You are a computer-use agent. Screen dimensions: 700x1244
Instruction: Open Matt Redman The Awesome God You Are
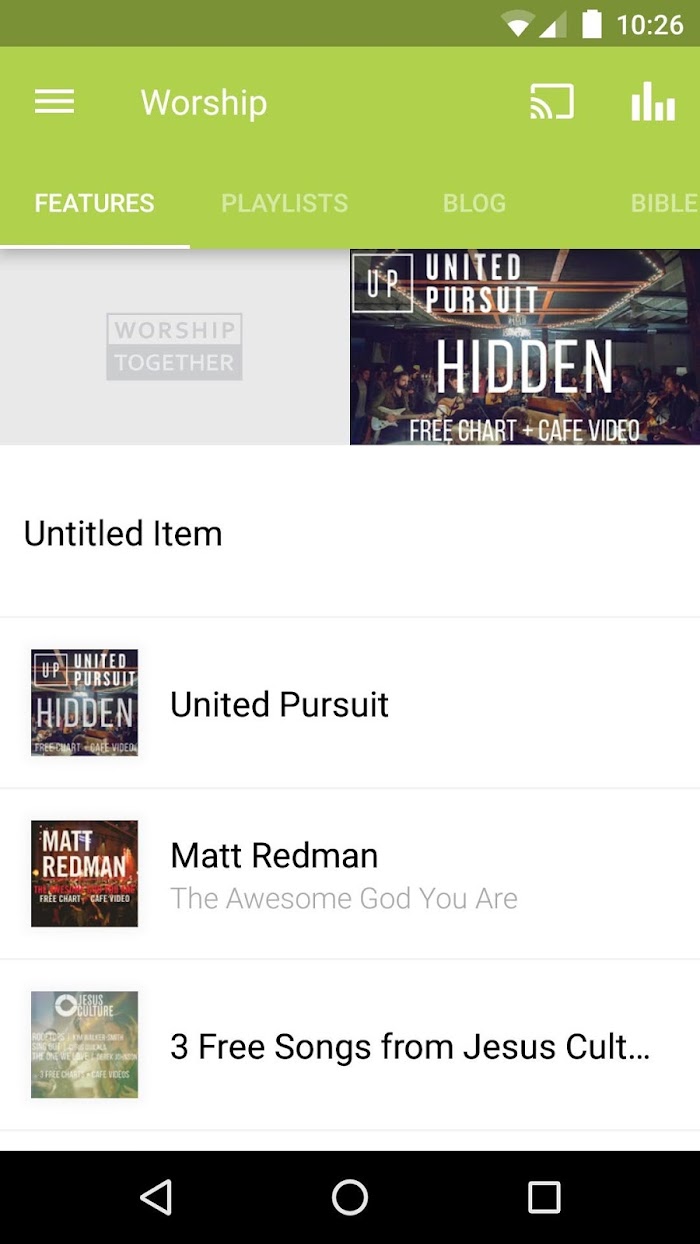click(350, 874)
